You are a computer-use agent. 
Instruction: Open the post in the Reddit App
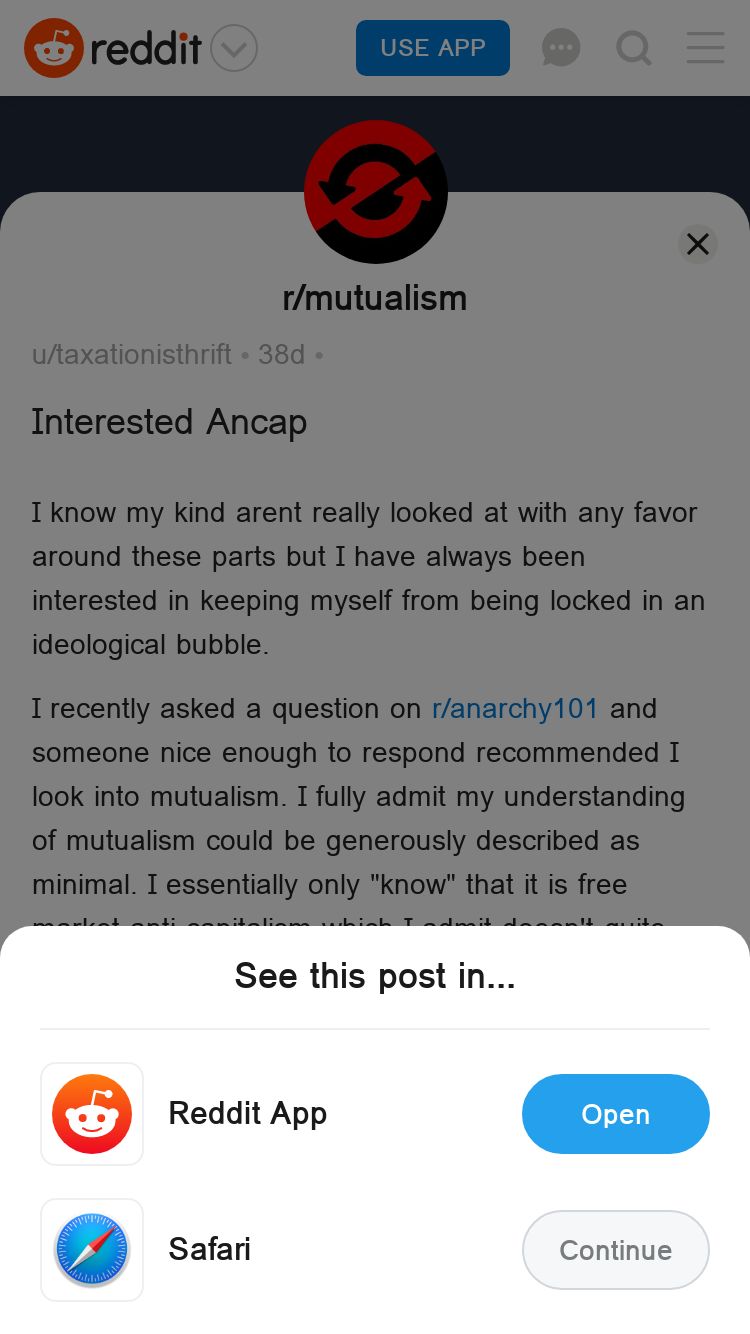[x=615, y=1114]
